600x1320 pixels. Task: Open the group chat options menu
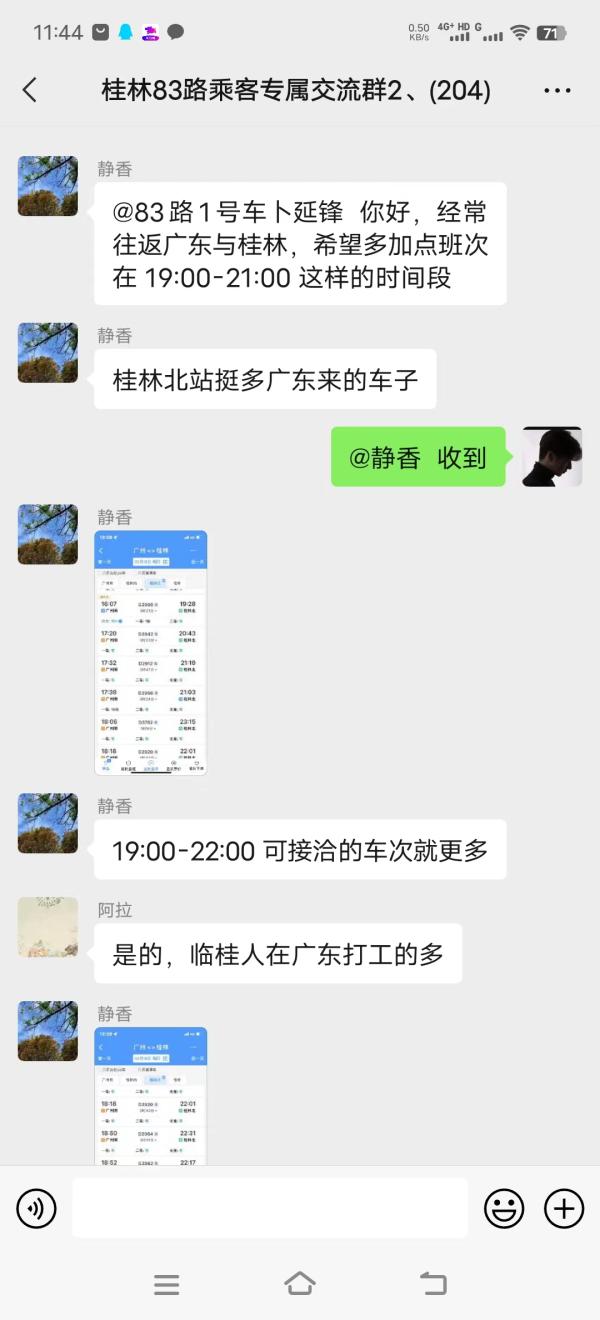[557, 91]
